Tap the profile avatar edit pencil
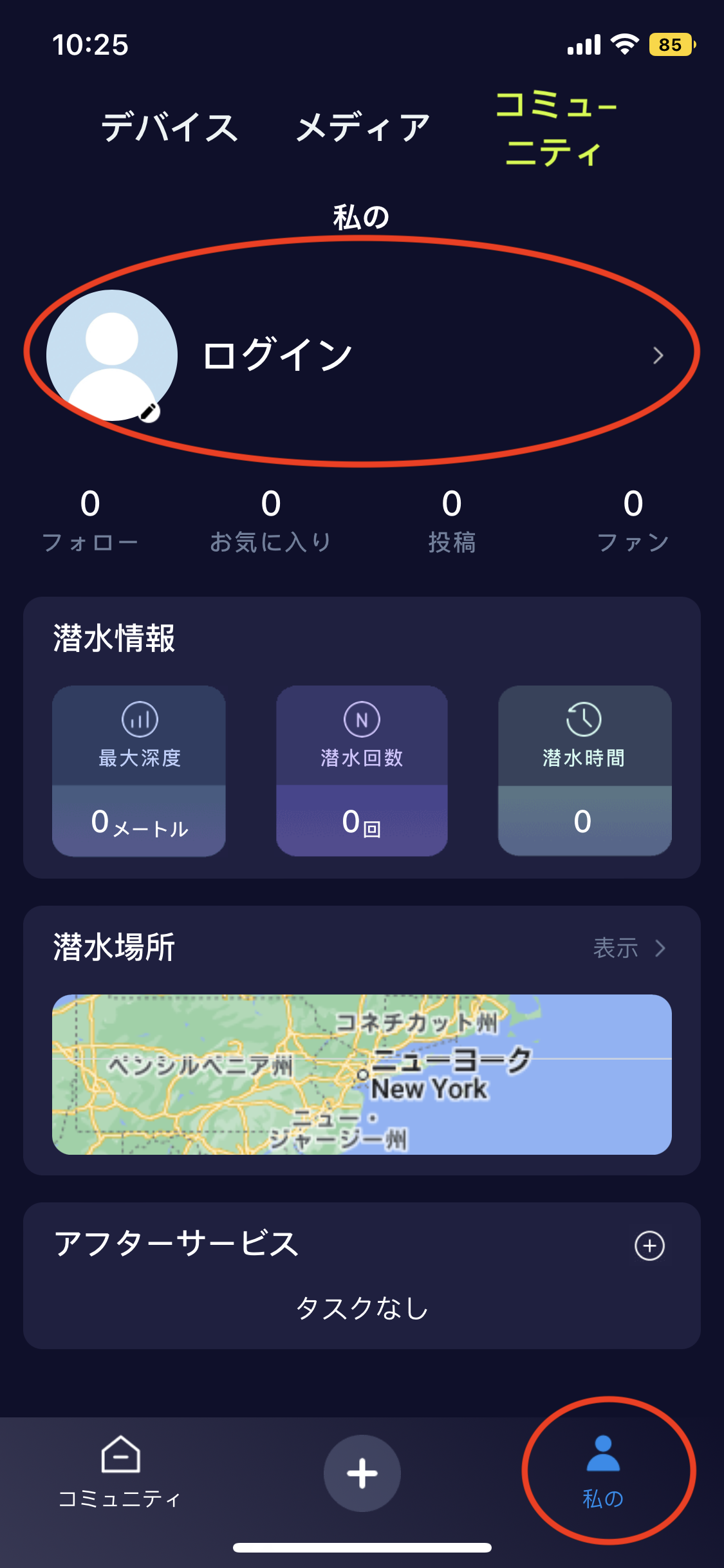724x1568 pixels. [x=149, y=411]
